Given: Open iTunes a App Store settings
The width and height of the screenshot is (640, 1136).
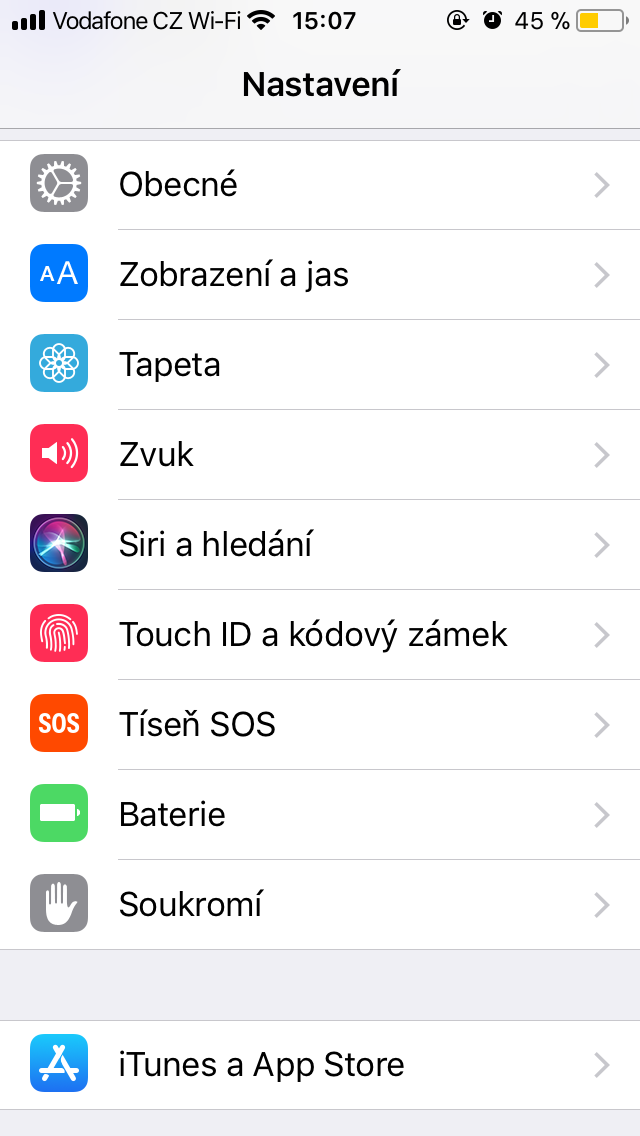Looking at the screenshot, I should coord(320,1064).
